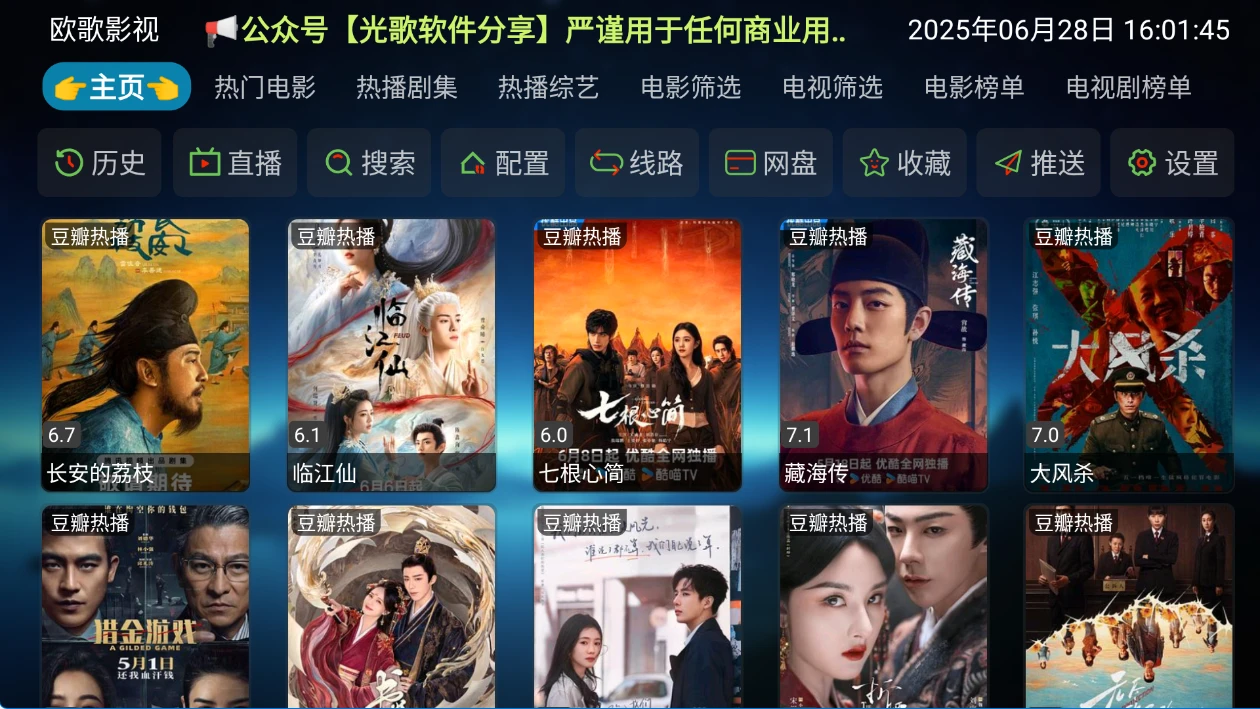Open the 配置 configuration button
1260x709 pixels.
click(503, 163)
